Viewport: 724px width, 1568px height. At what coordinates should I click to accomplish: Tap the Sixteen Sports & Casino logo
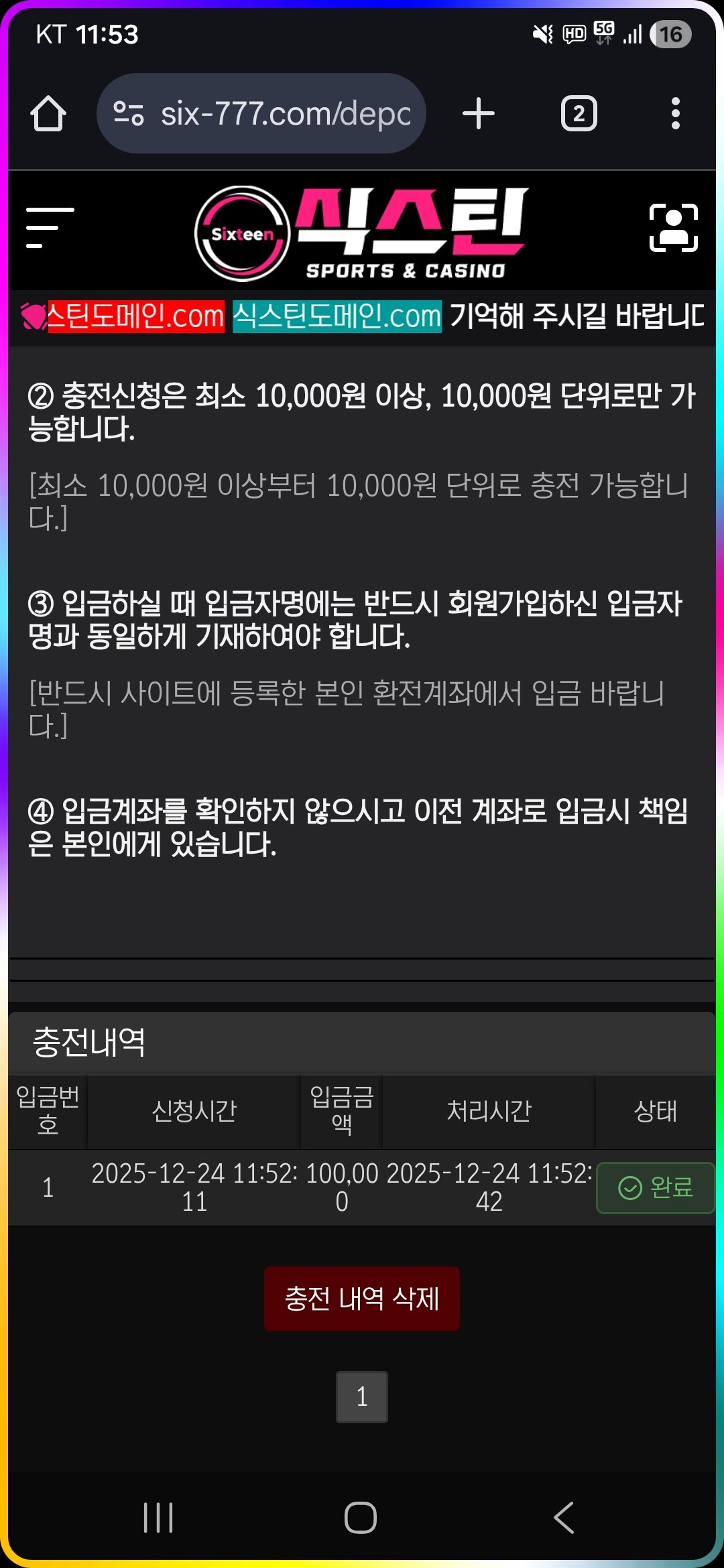362,233
